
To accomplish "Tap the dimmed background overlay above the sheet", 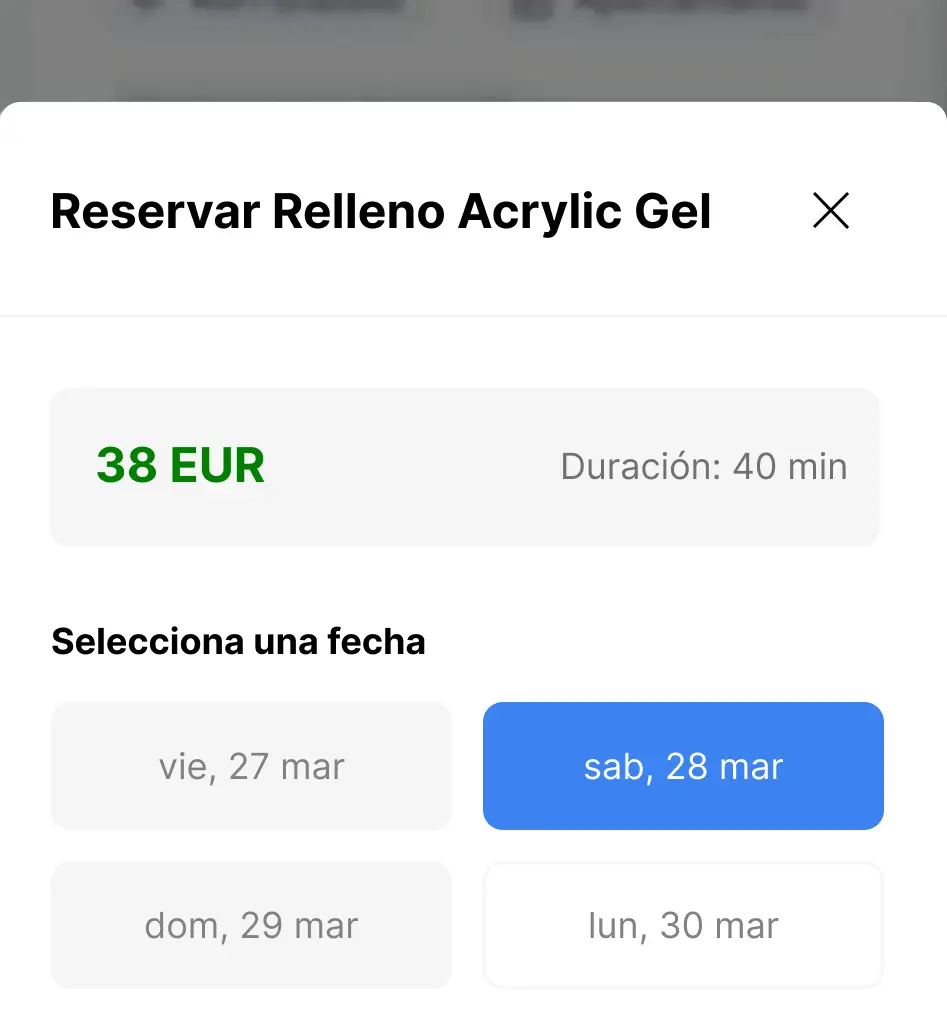I will point(473,50).
